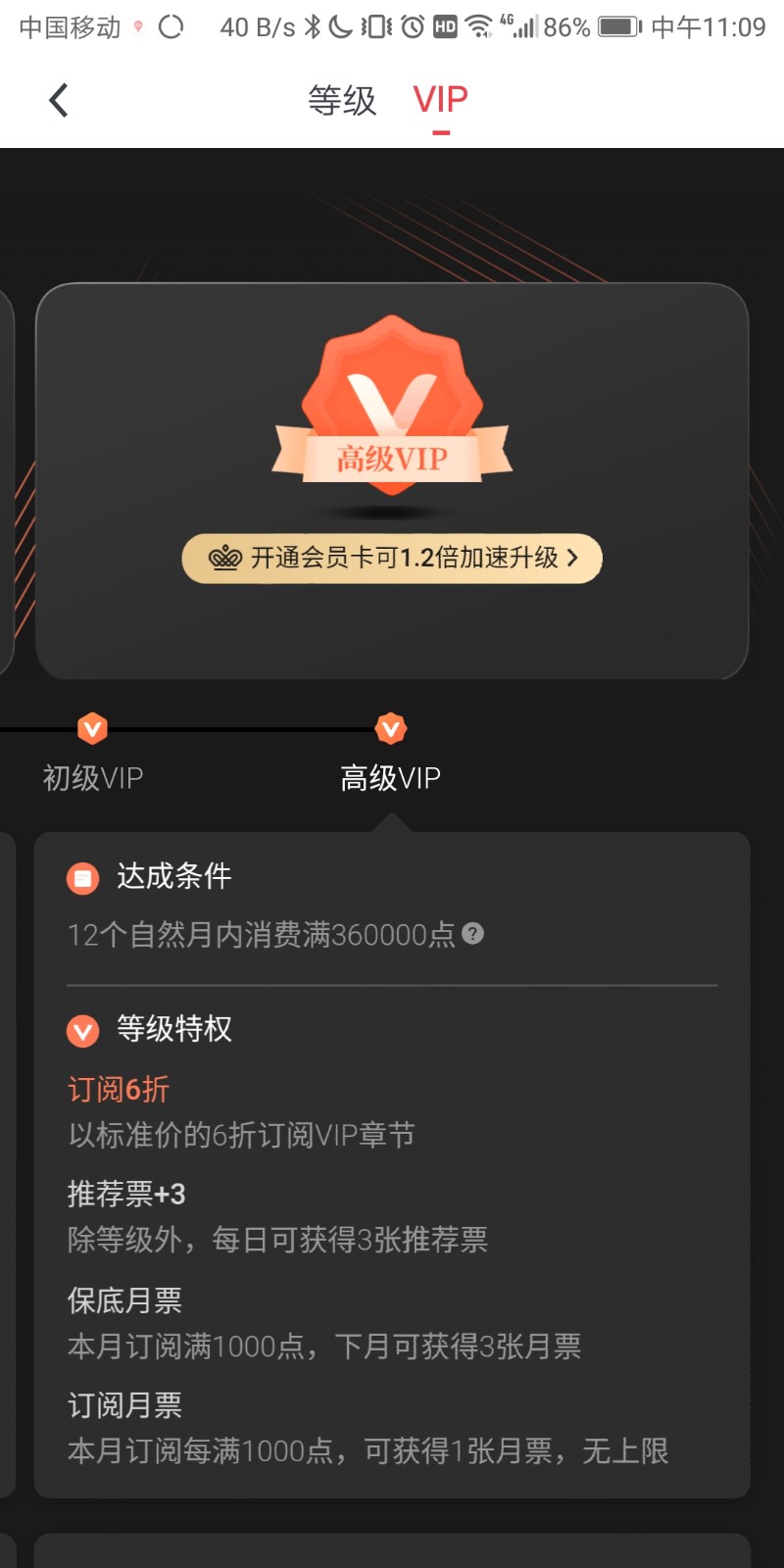784x1568 pixels.
Task: Switch to the 等级 tab
Action: coord(342,100)
